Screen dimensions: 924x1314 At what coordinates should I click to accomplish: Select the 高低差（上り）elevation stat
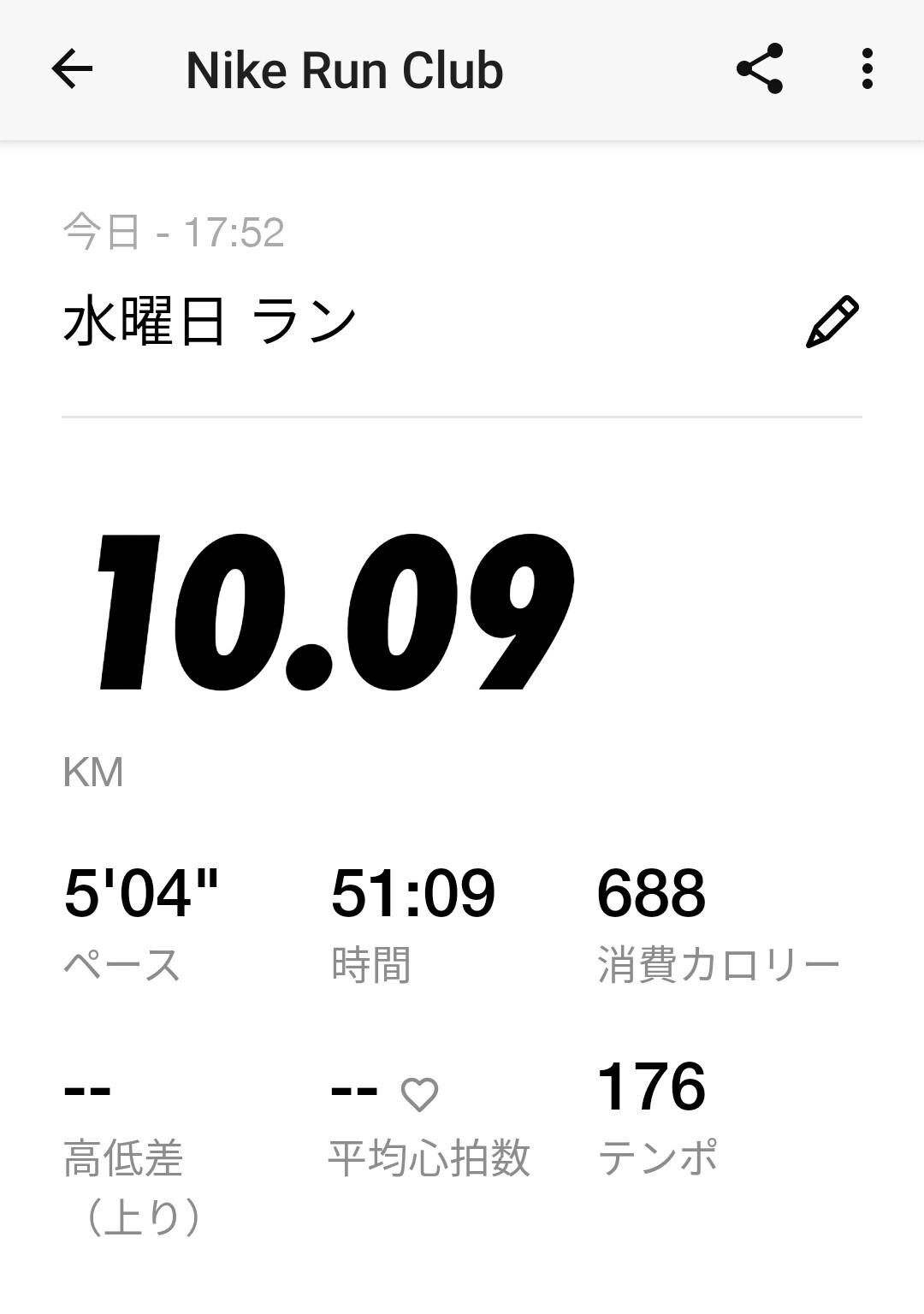coord(128,1183)
